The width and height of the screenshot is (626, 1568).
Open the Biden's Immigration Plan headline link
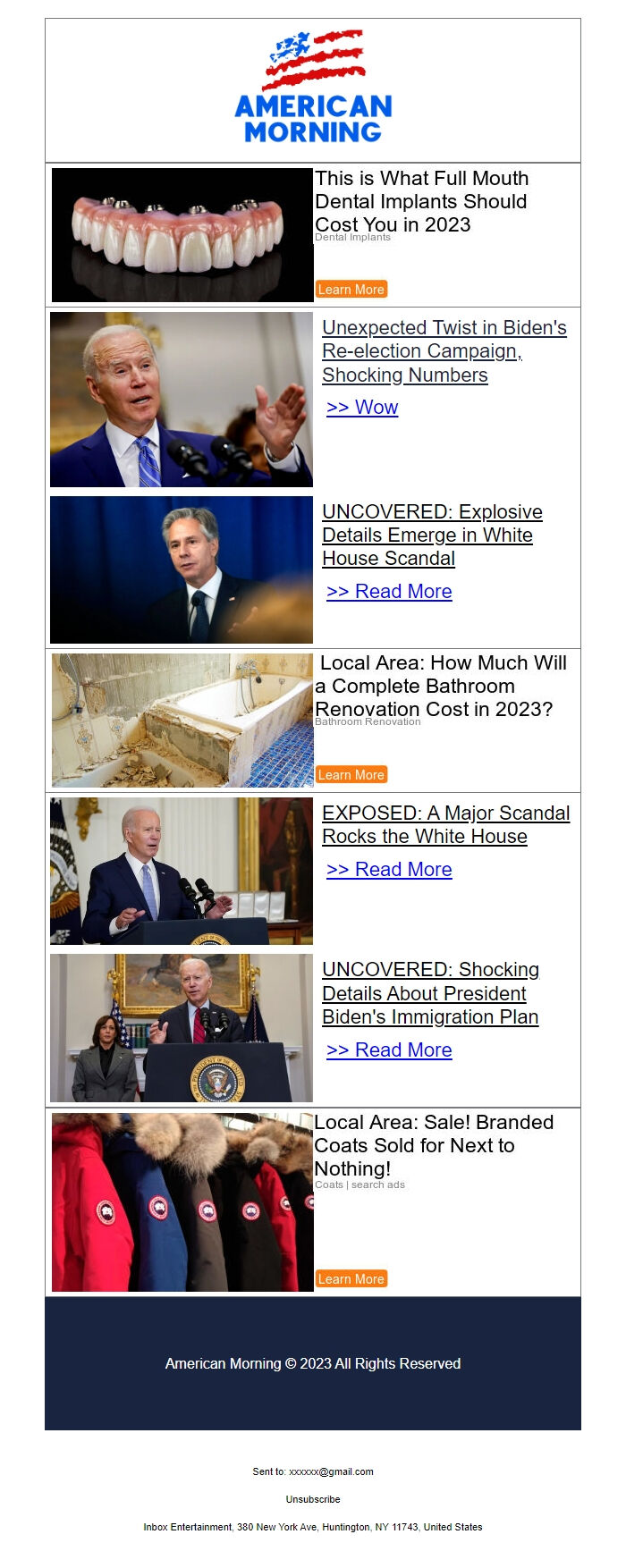(x=430, y=993)
